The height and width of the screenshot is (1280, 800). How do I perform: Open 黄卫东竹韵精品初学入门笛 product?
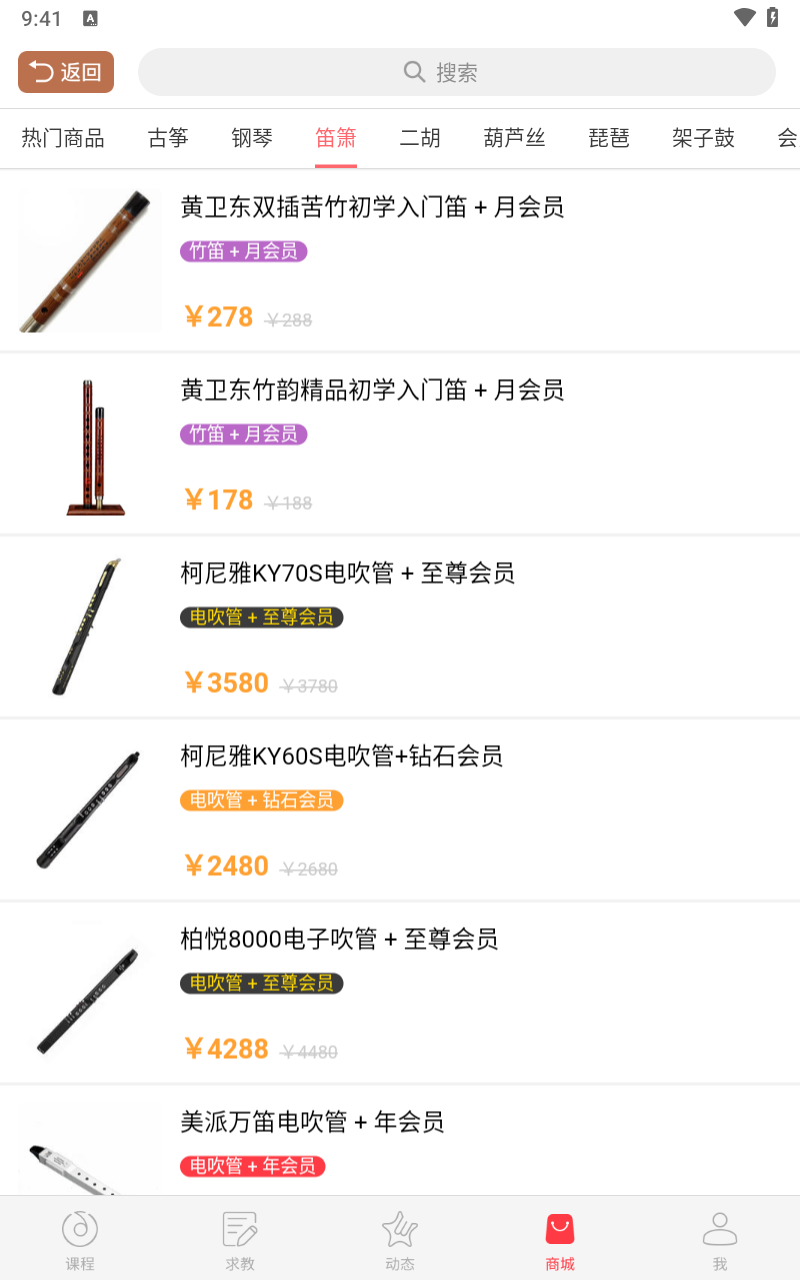tap(372, 390)
